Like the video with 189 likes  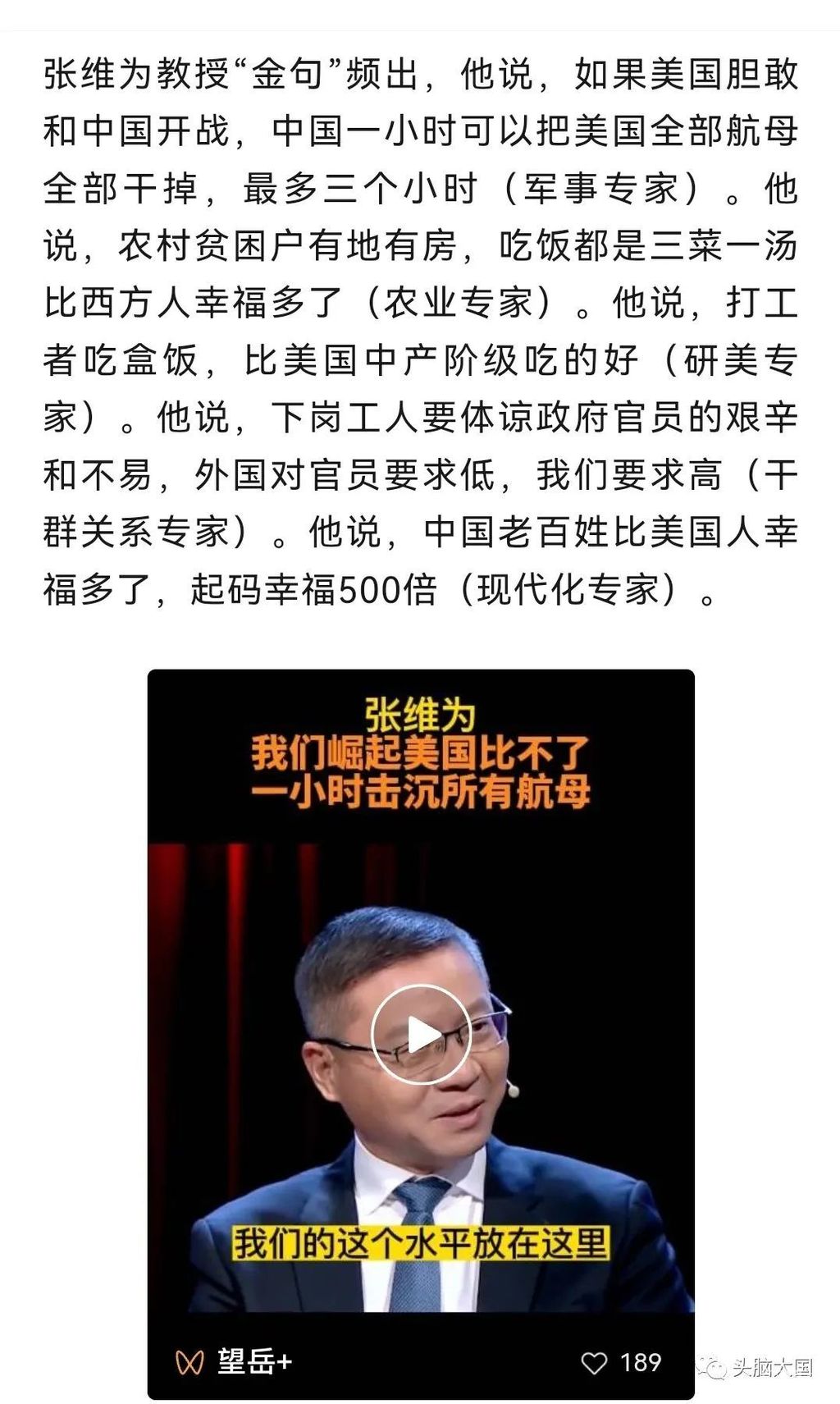(x=594, y=1363)
